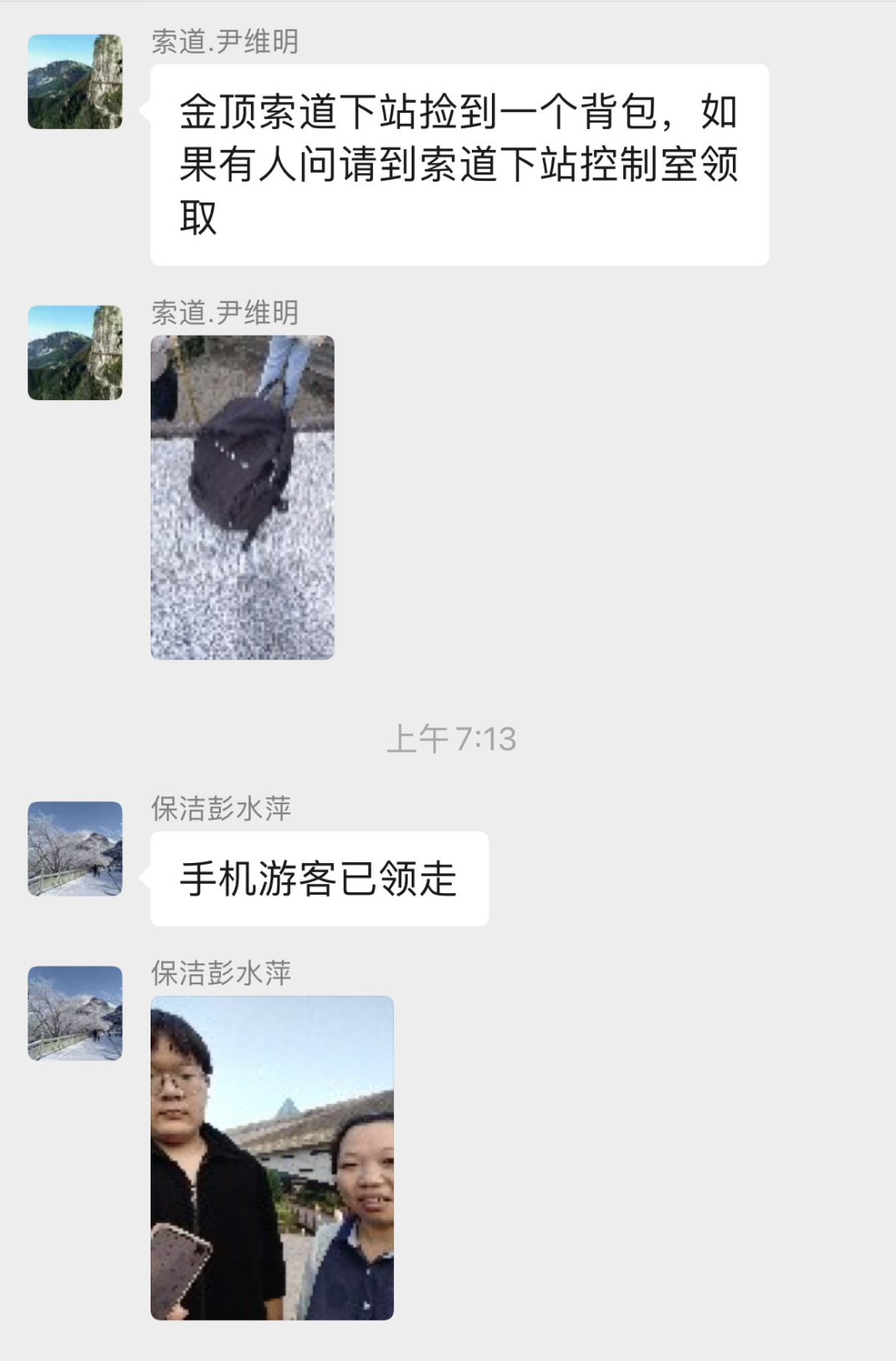Open the backpack photo from 索道.尹维明
The height and width of the screenshot is (1361, 896).
[x=242, y=497]
